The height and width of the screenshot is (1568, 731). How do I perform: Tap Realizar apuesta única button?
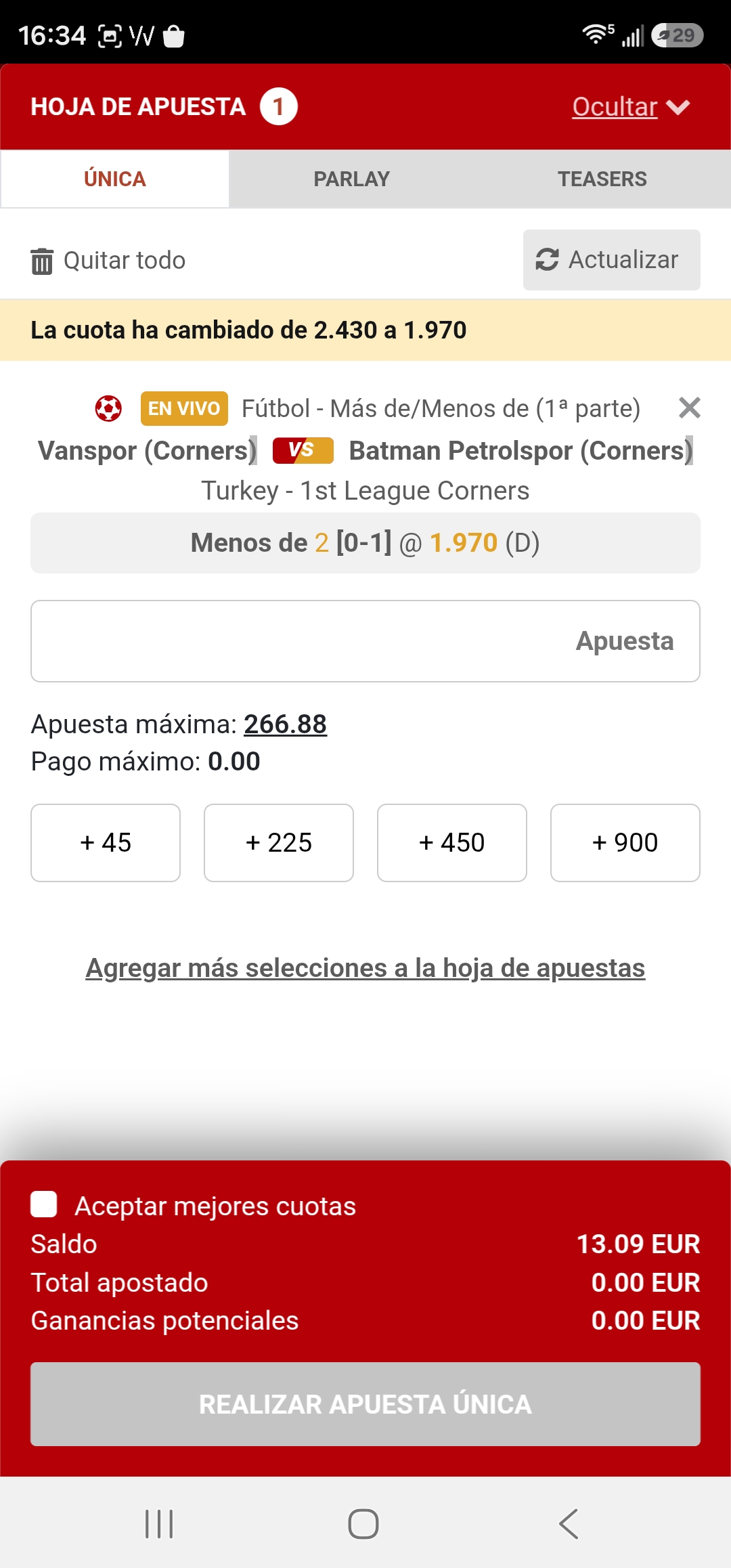[365, 1404]
